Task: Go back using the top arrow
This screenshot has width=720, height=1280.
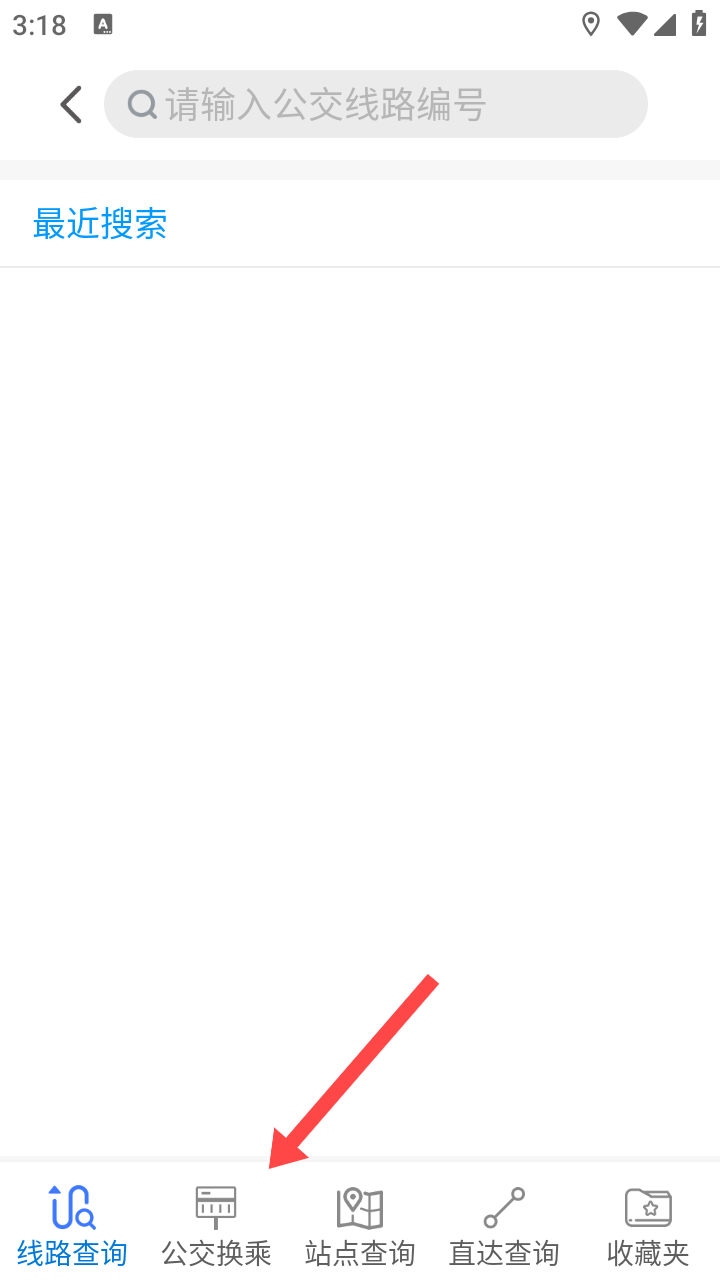Action: click(x=70, y=104)
